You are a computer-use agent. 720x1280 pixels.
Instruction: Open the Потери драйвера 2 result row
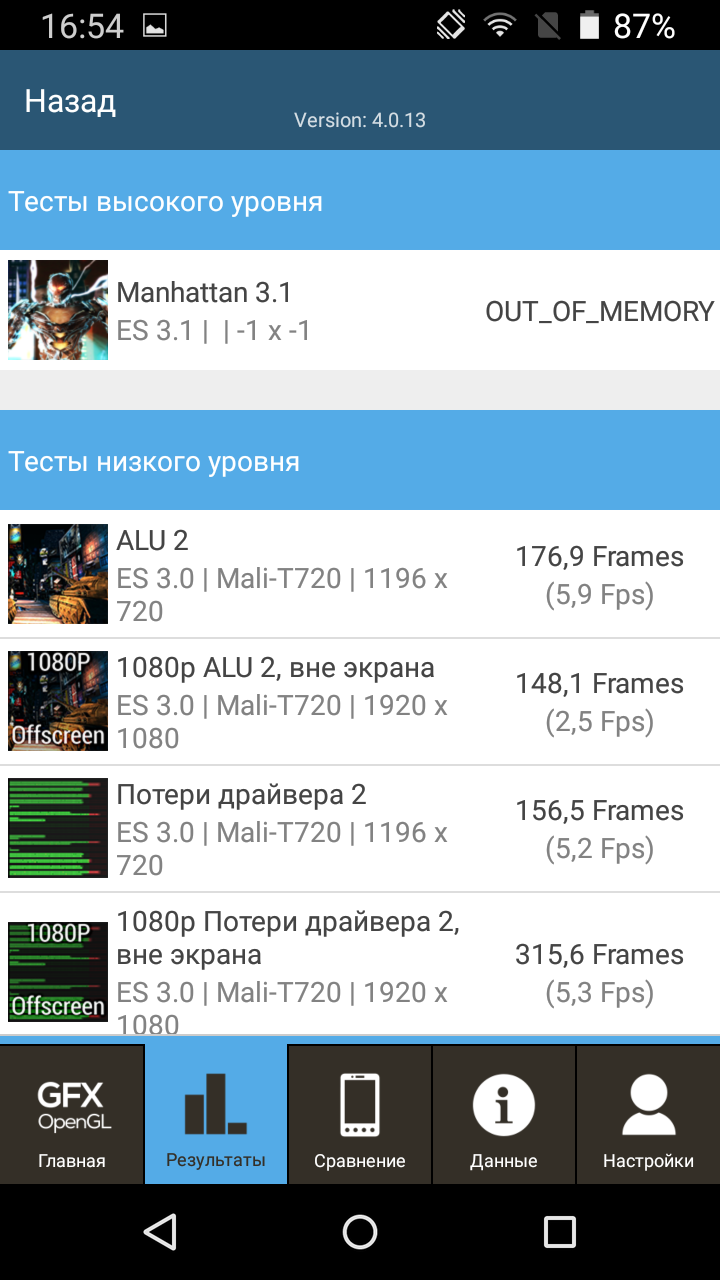coord(360,829)
